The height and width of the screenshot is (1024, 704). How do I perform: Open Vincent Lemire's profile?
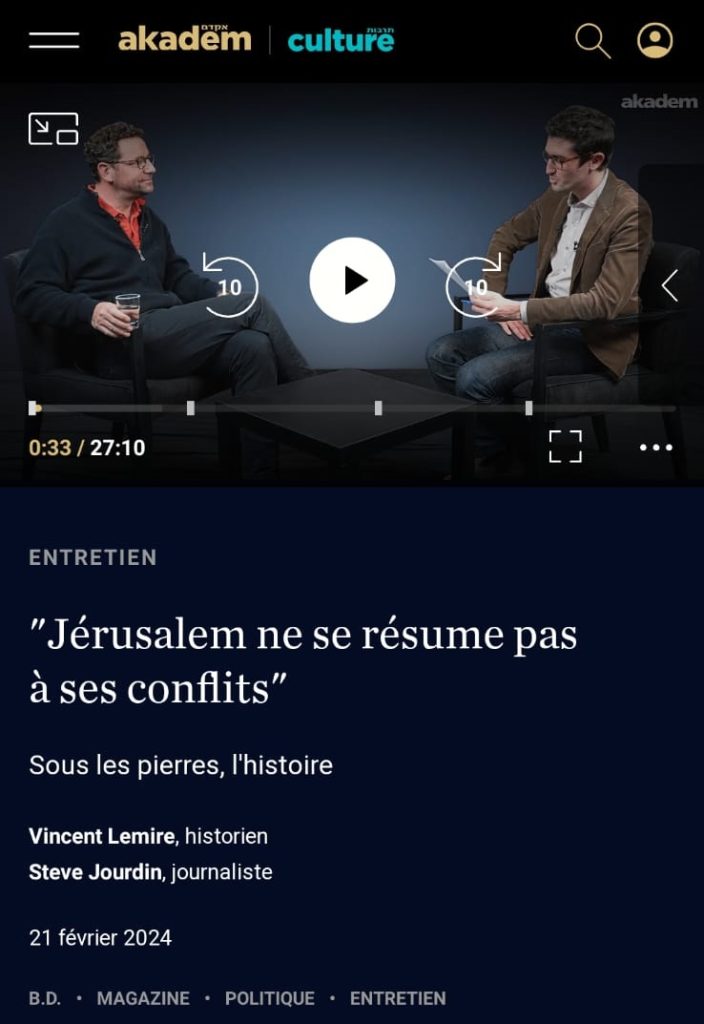click(x=101, y=836)
